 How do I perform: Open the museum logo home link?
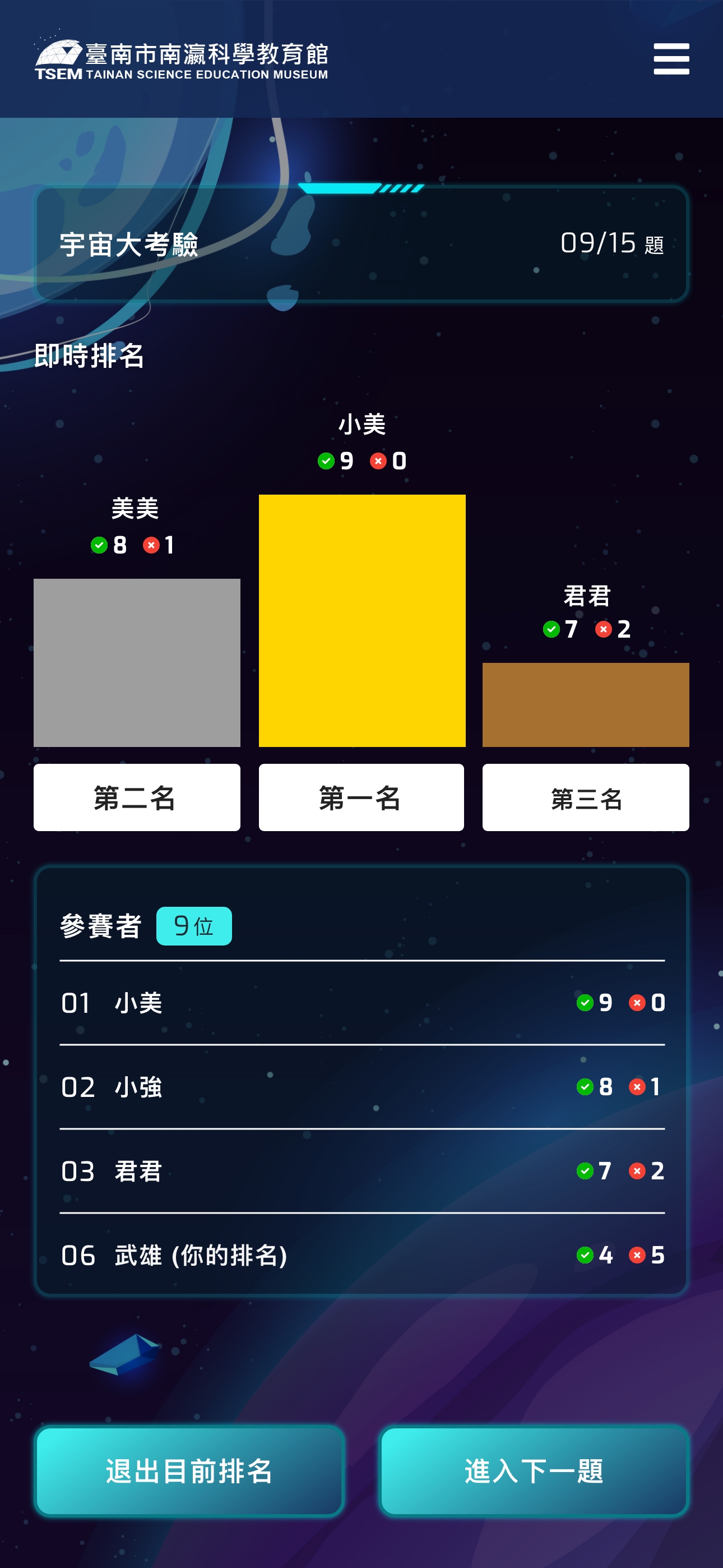point(182,59)
